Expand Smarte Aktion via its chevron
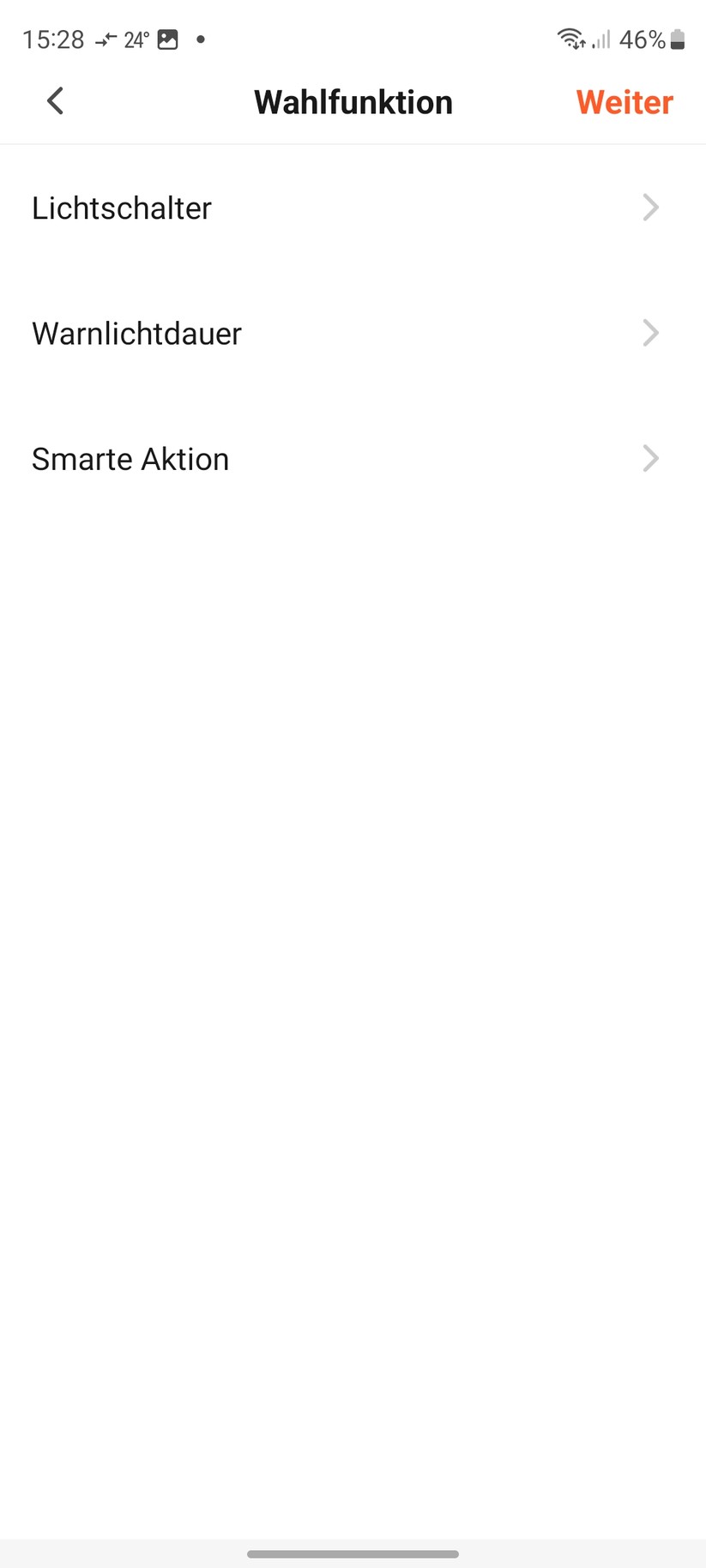Viewport: 706px width, 1568px height. click(x=650, y=459)
